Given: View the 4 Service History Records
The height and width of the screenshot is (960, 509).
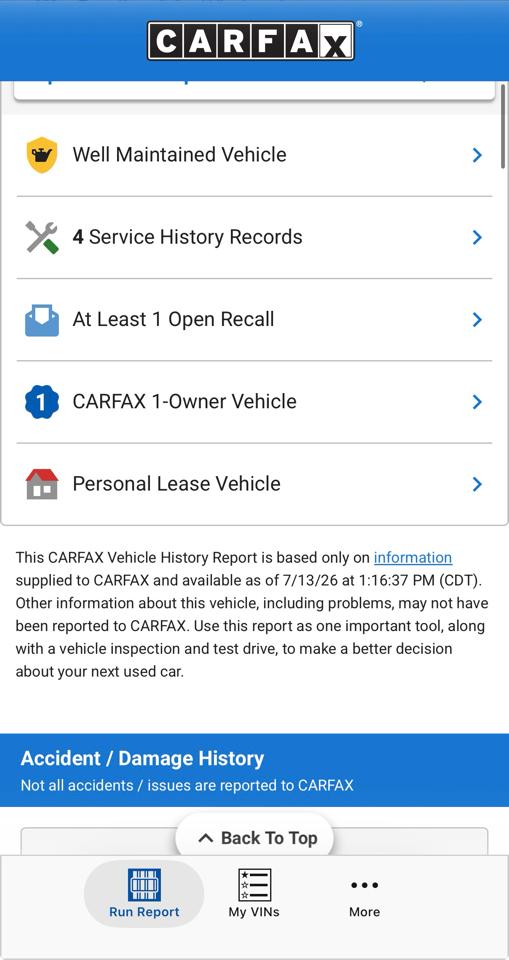Looking at the screenshot, I should point(254,238).
